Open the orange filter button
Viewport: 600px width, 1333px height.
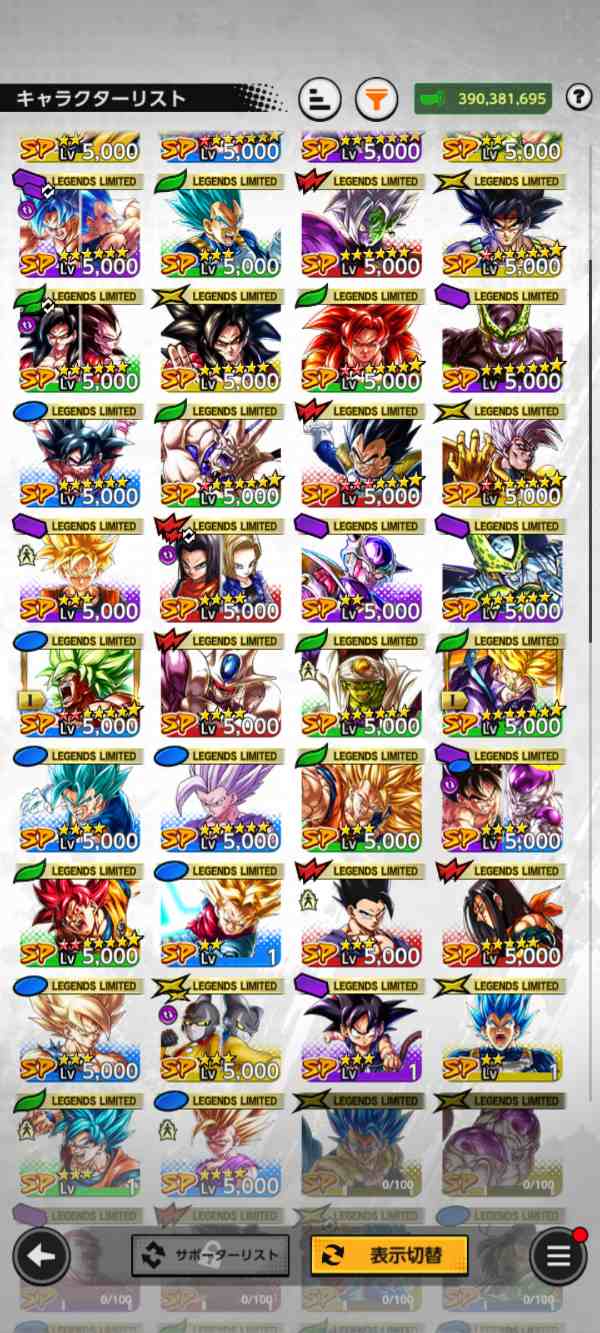[x=376, y=99]
